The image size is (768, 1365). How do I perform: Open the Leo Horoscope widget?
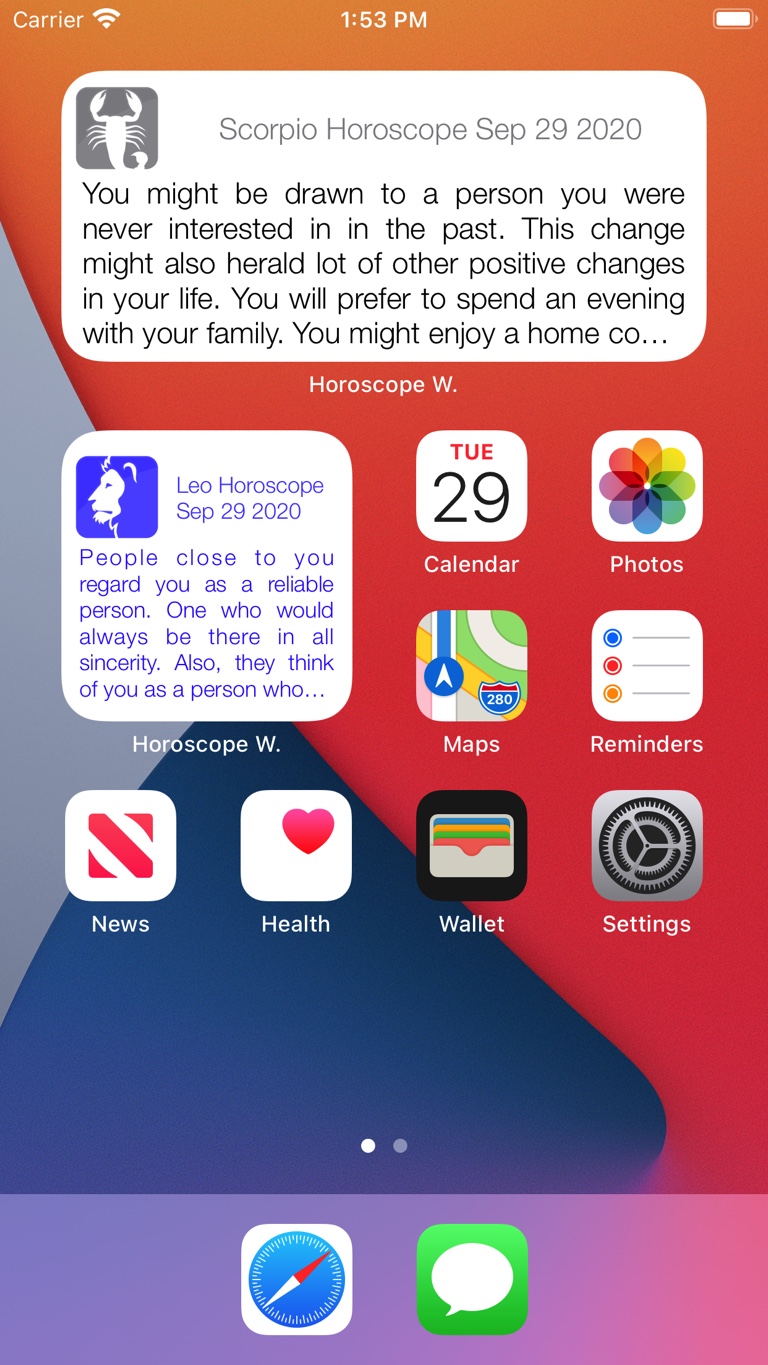[207, 576]
